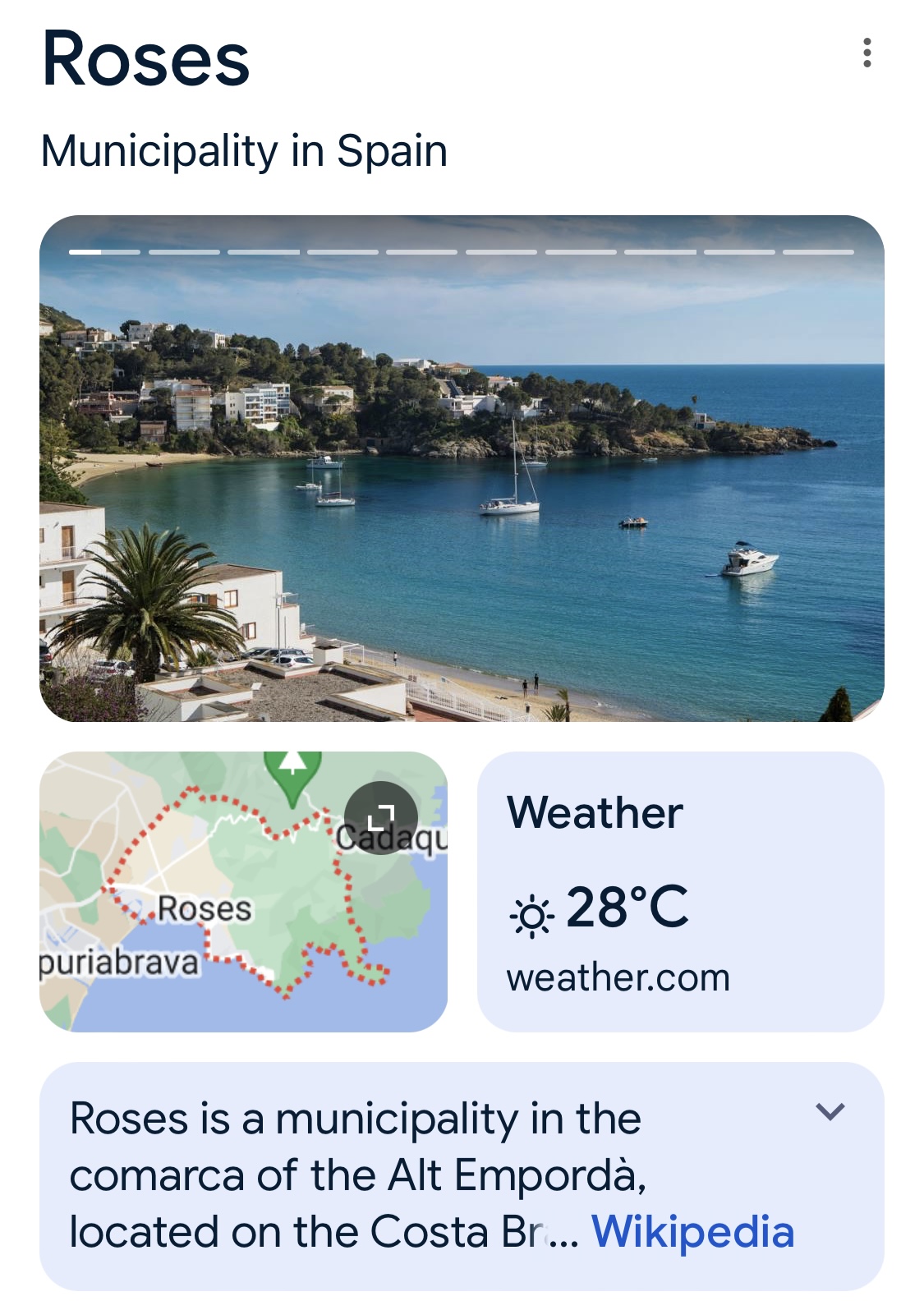Follow the Wikipedia link
This screenshot has width=924, height=1301.
coord(692,1232)
